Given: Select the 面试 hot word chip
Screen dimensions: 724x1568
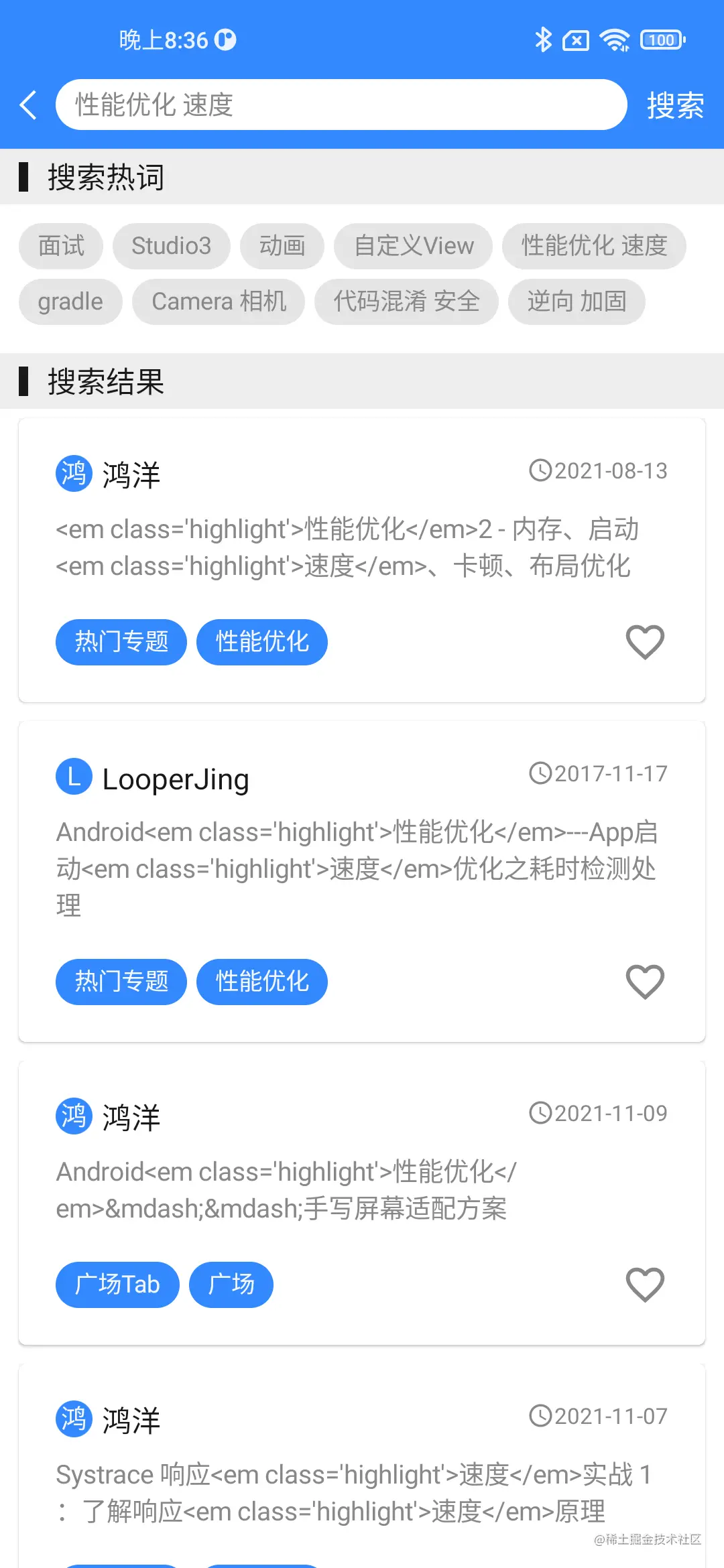Looking at the screenshot, I should [x=61, y=246].
